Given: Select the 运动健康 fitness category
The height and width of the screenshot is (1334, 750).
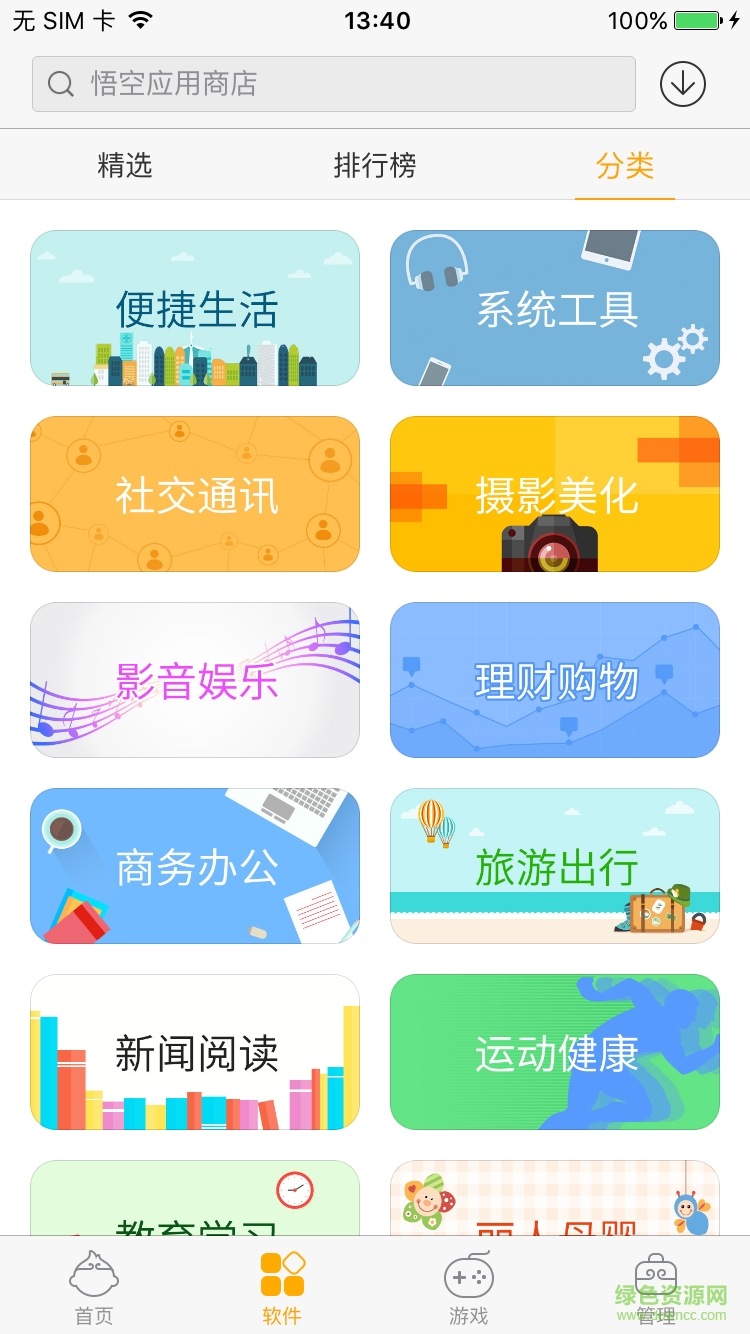Looking at the screenshot, I should click(x=555, y=1051).
